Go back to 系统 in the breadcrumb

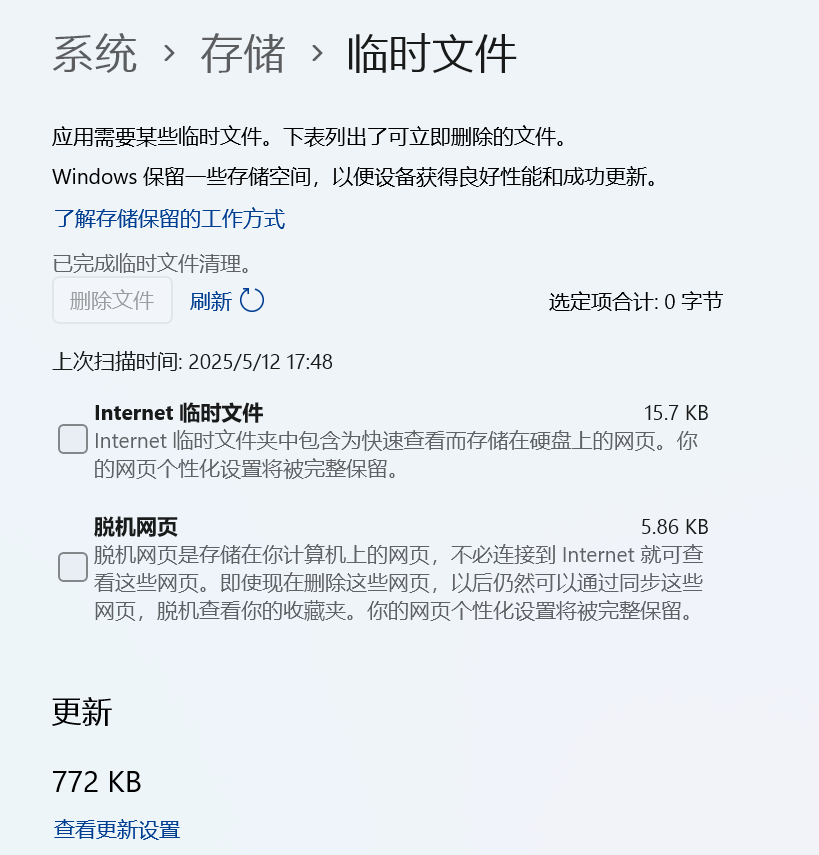[x=94, y=53]
